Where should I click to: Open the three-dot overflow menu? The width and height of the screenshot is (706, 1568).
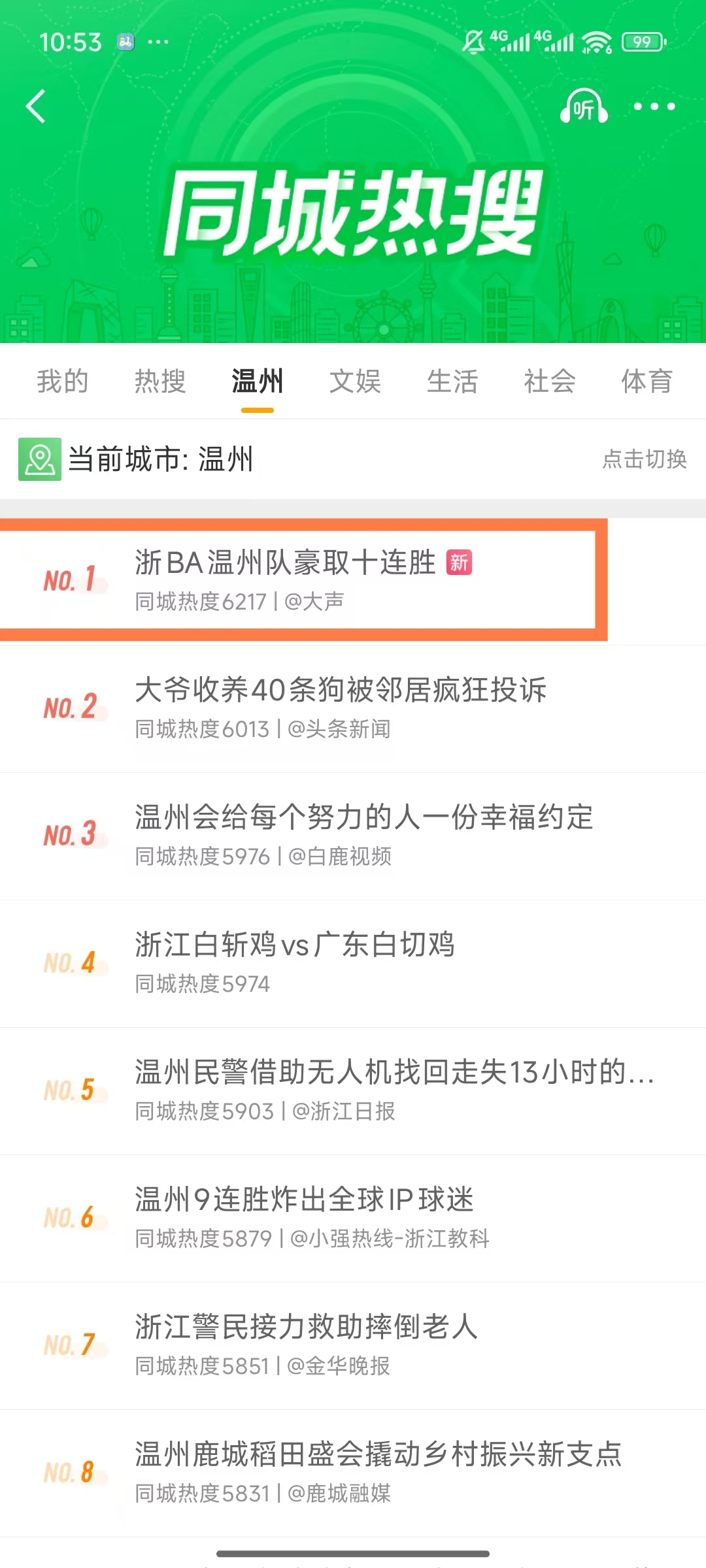[654, 106]
